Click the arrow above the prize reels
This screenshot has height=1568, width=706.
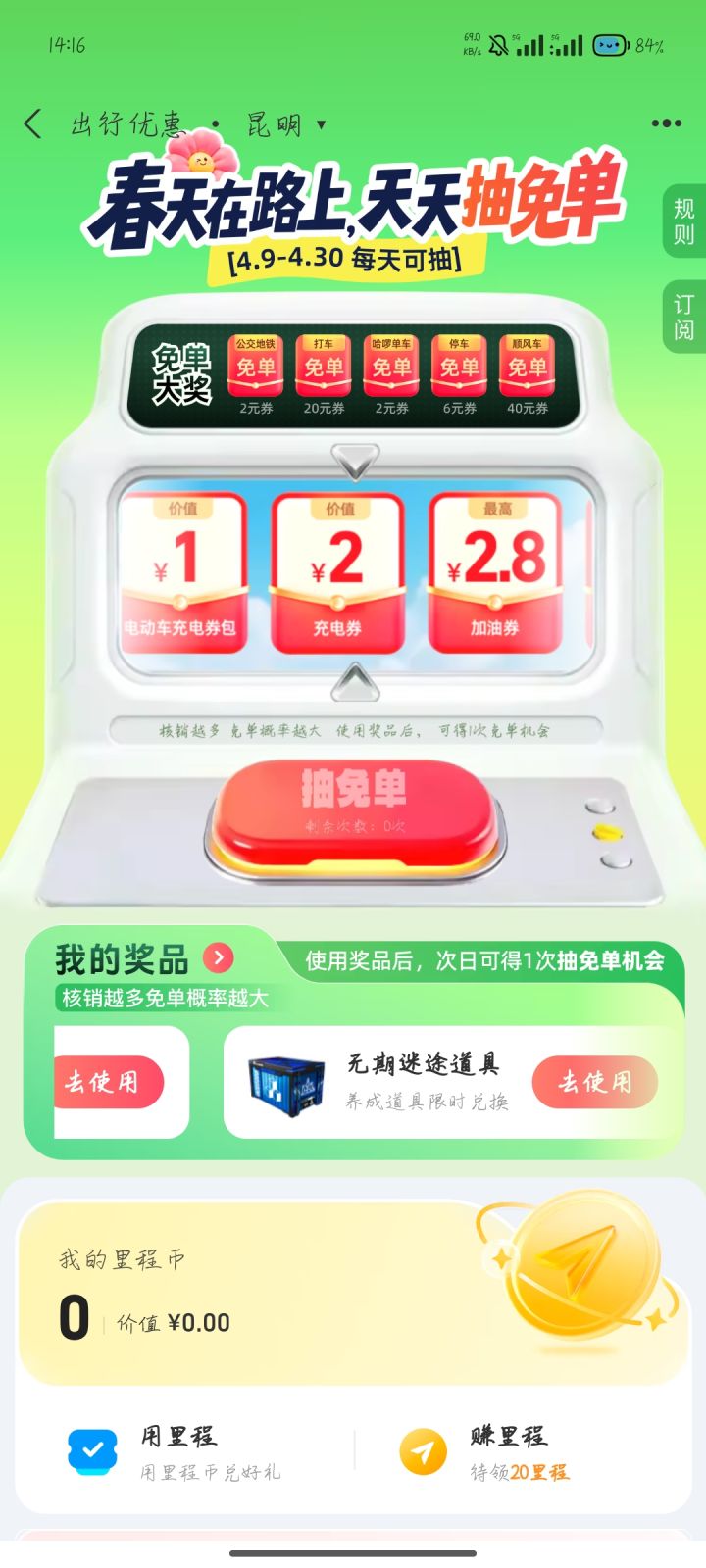point(353,458)
